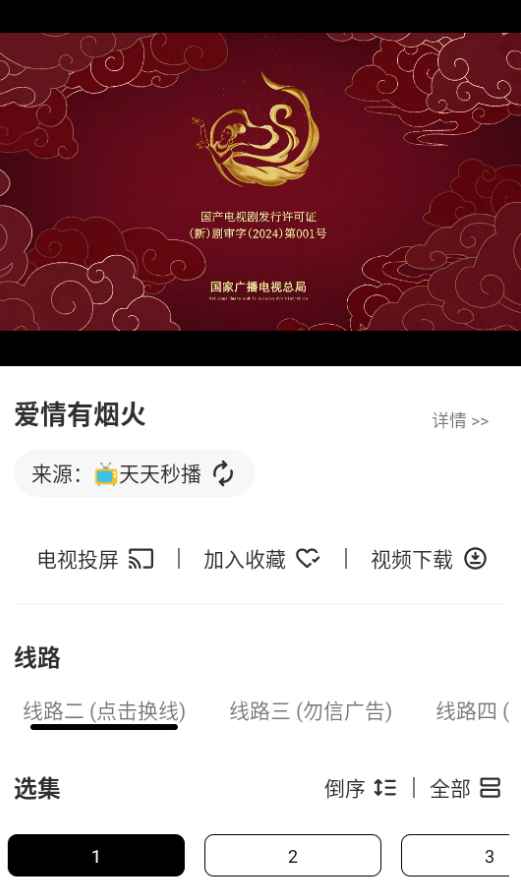Image resolution: width=521 pixels, height=893 pixels.
Task: Show all episodes with 全部
Action: click(x=465, y=789)
